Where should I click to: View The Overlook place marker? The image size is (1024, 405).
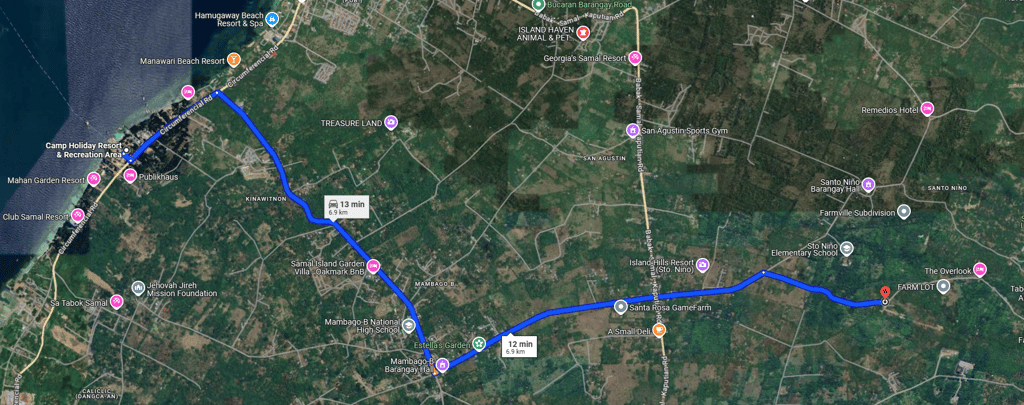pos(979,270)
